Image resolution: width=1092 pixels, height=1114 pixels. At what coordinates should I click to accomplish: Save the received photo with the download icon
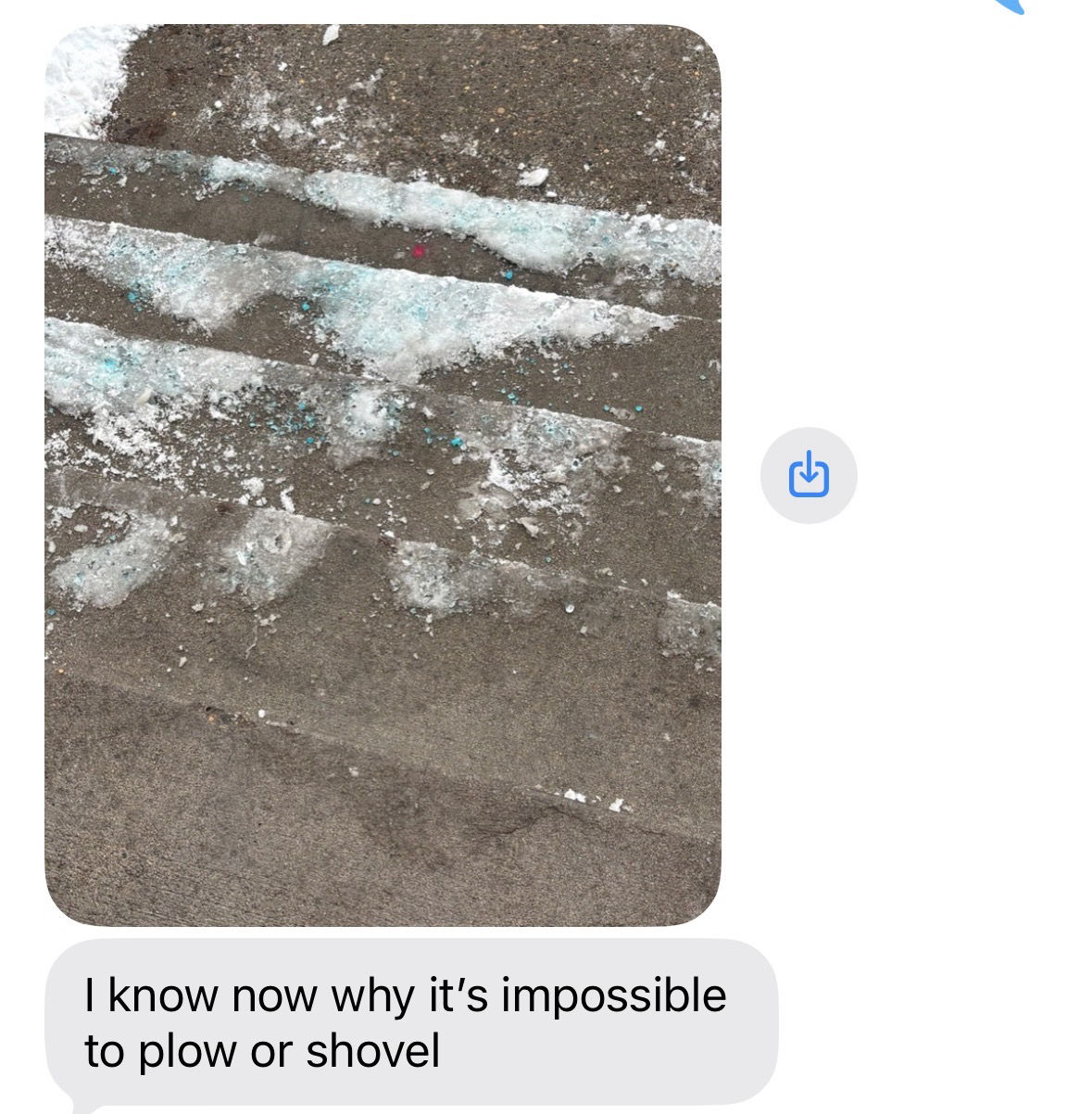(809, 475)
